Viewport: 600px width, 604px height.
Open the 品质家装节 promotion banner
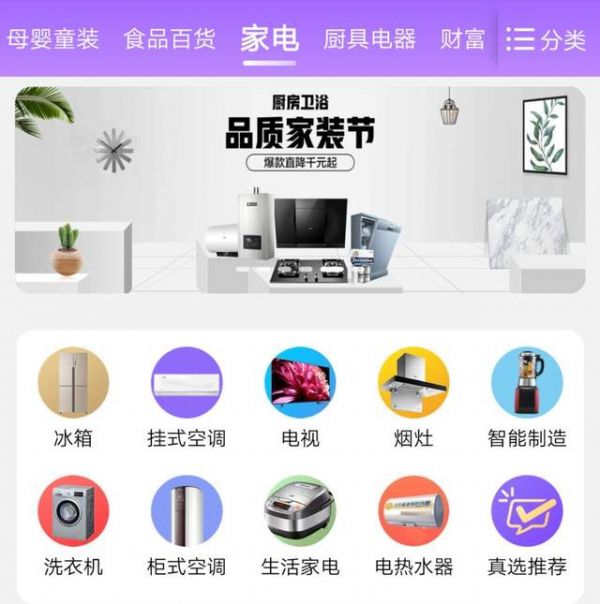click(x=299, y=189)
